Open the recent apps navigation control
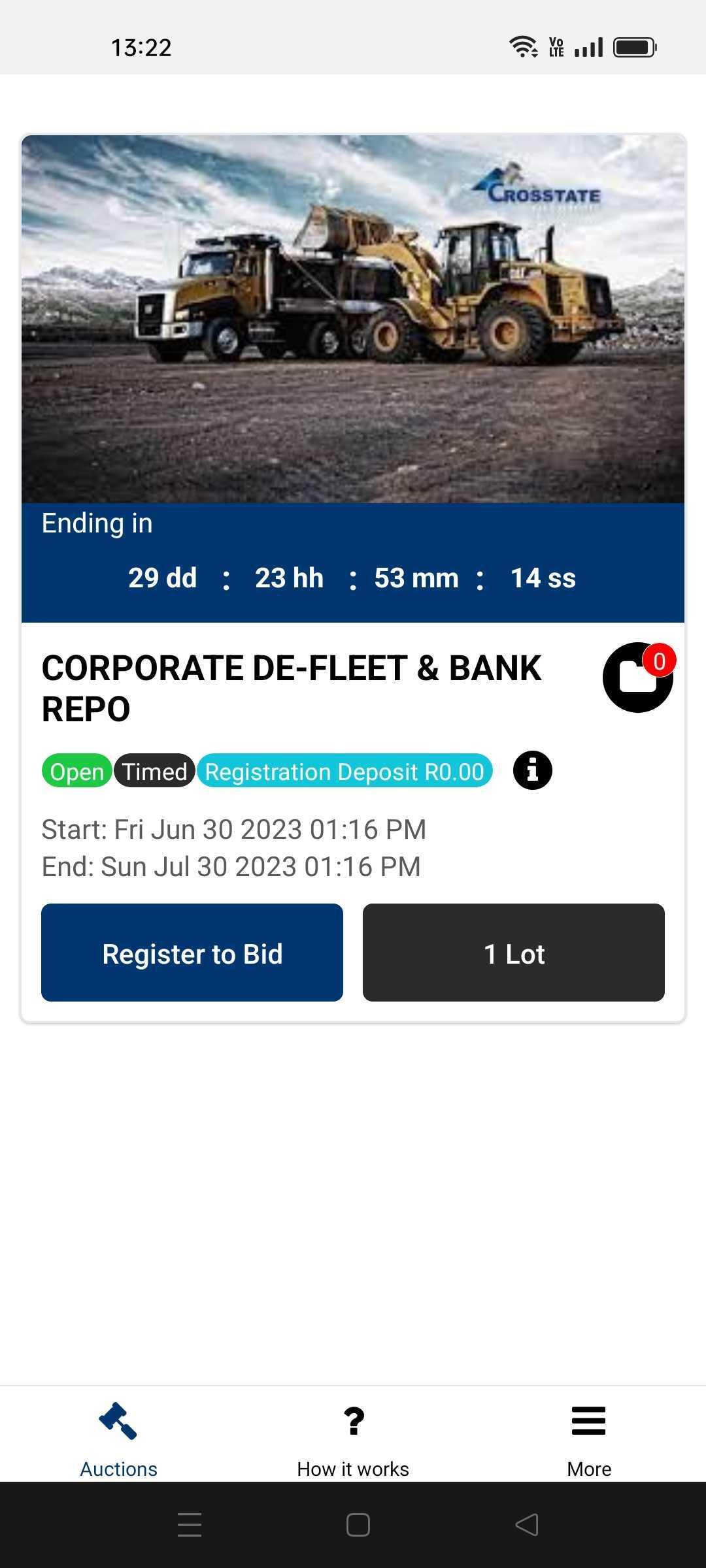This screenshot has width=706, height=1568. click(x=190, y=1529)
